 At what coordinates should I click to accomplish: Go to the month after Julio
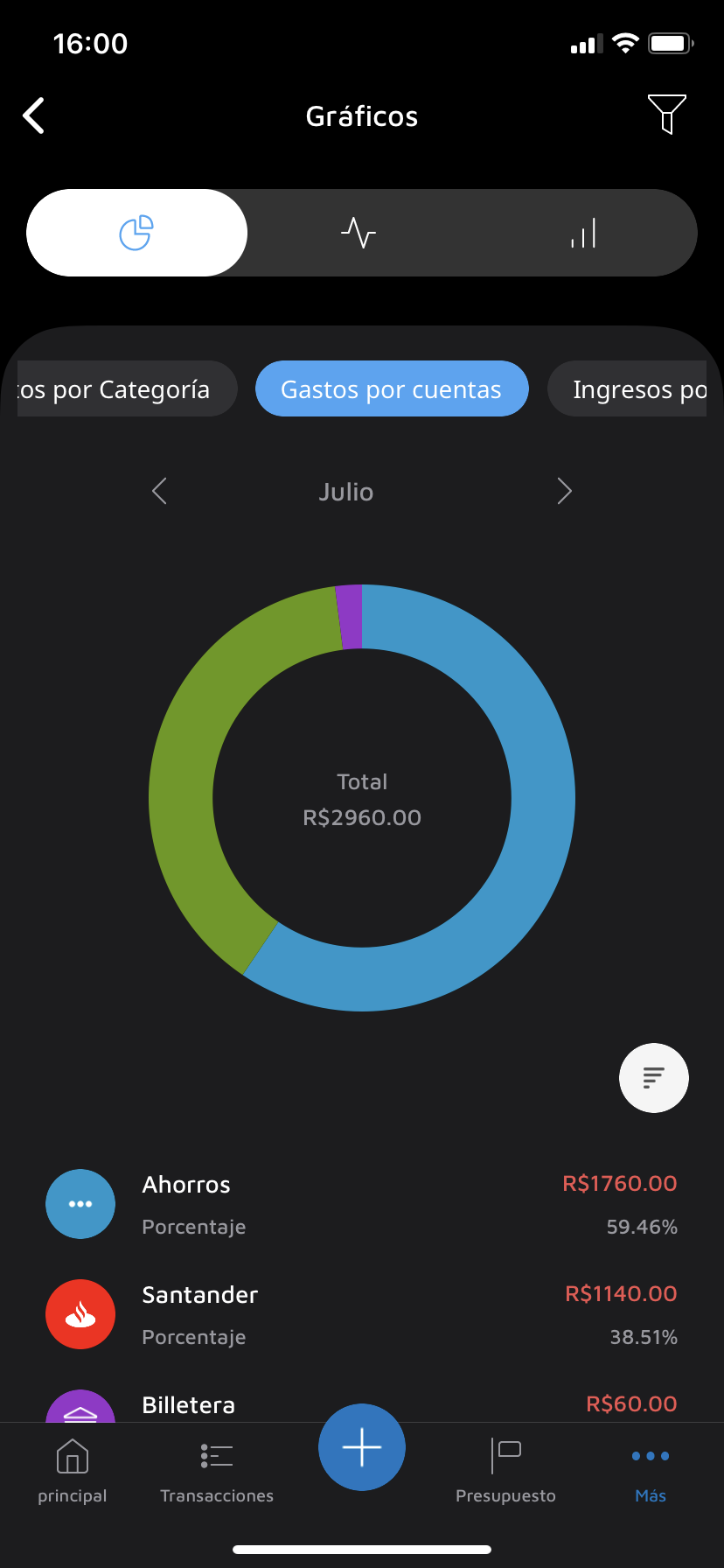pos(564,491)
